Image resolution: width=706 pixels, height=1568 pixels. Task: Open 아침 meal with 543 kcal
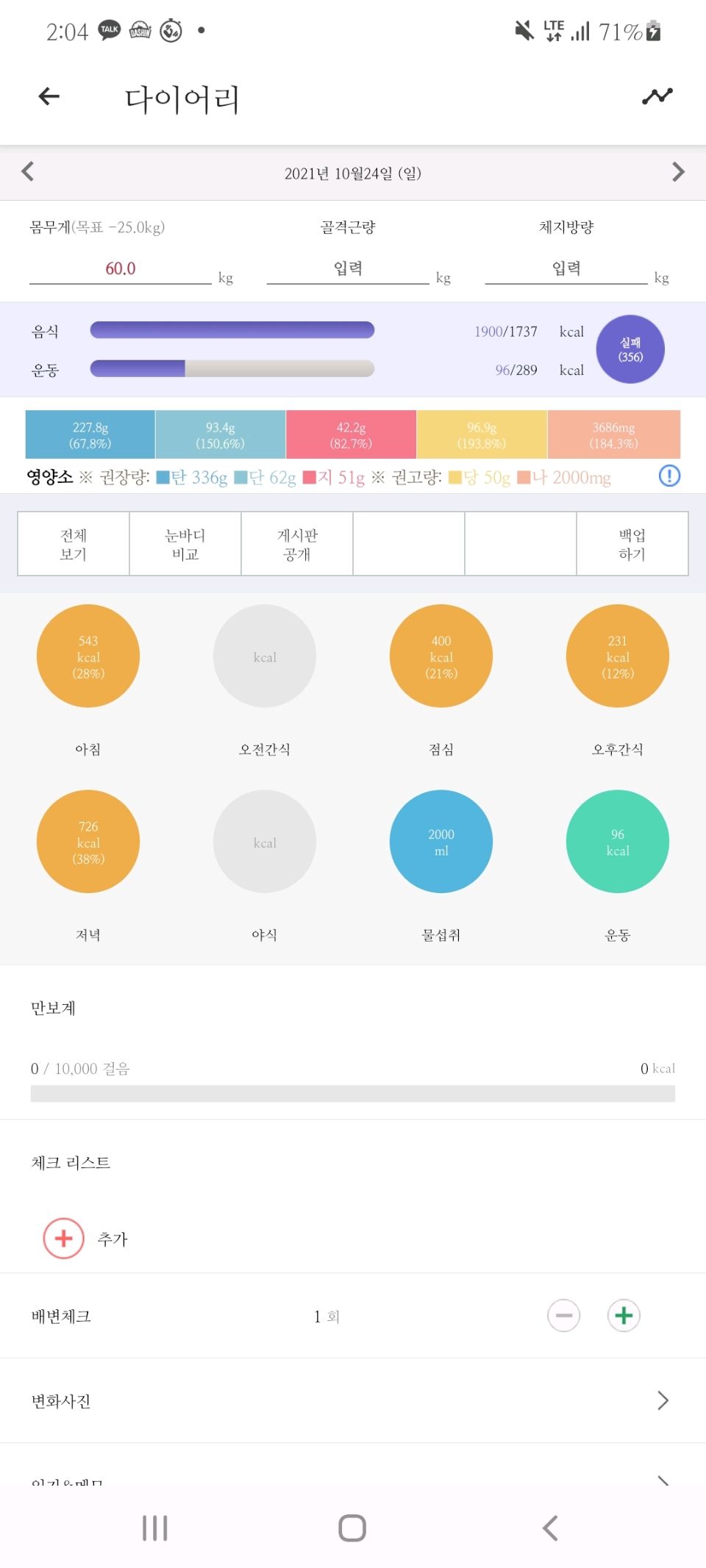[x=88, y=656]
